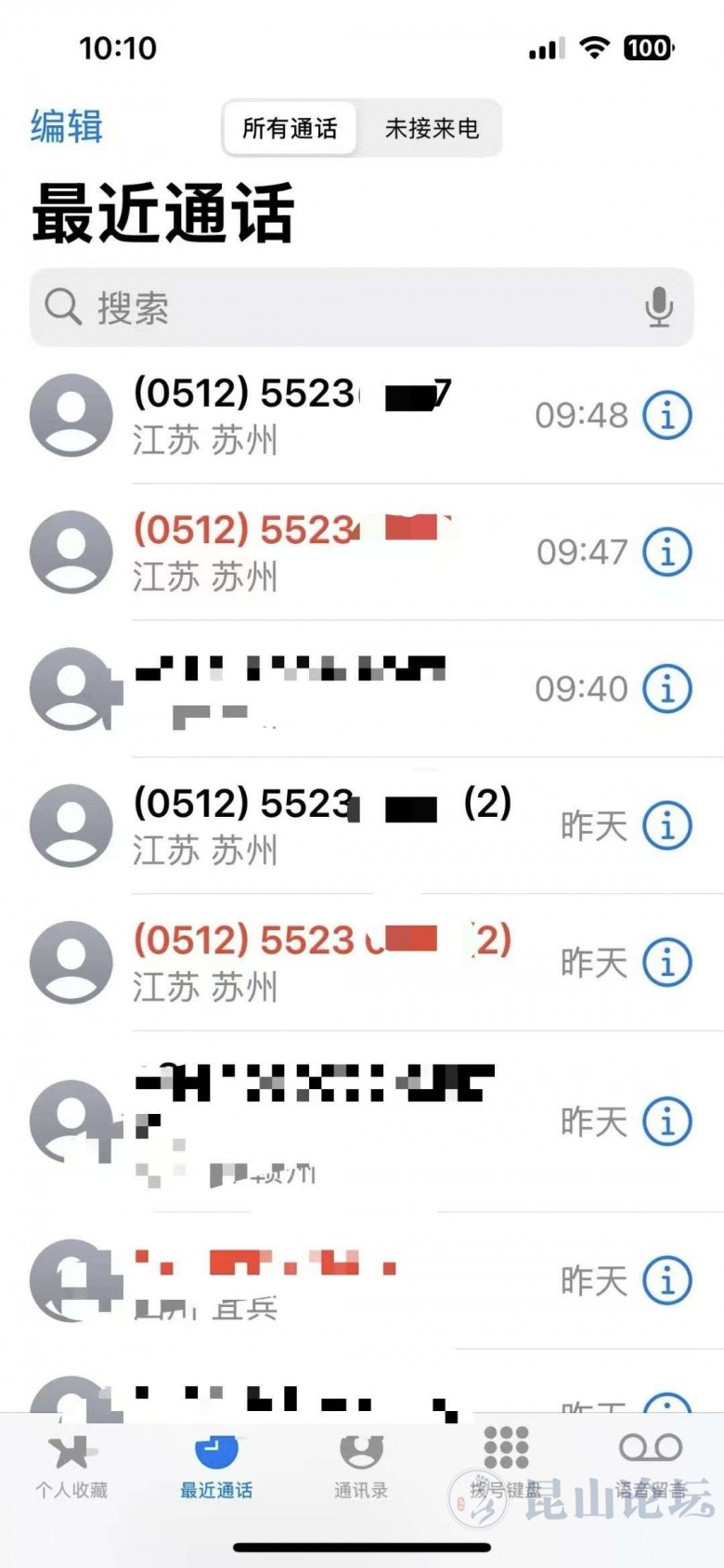Viewport: 724px width, 1568px height.
Task: Select the 所有通话 segment
Action: (x=290, y=128)
